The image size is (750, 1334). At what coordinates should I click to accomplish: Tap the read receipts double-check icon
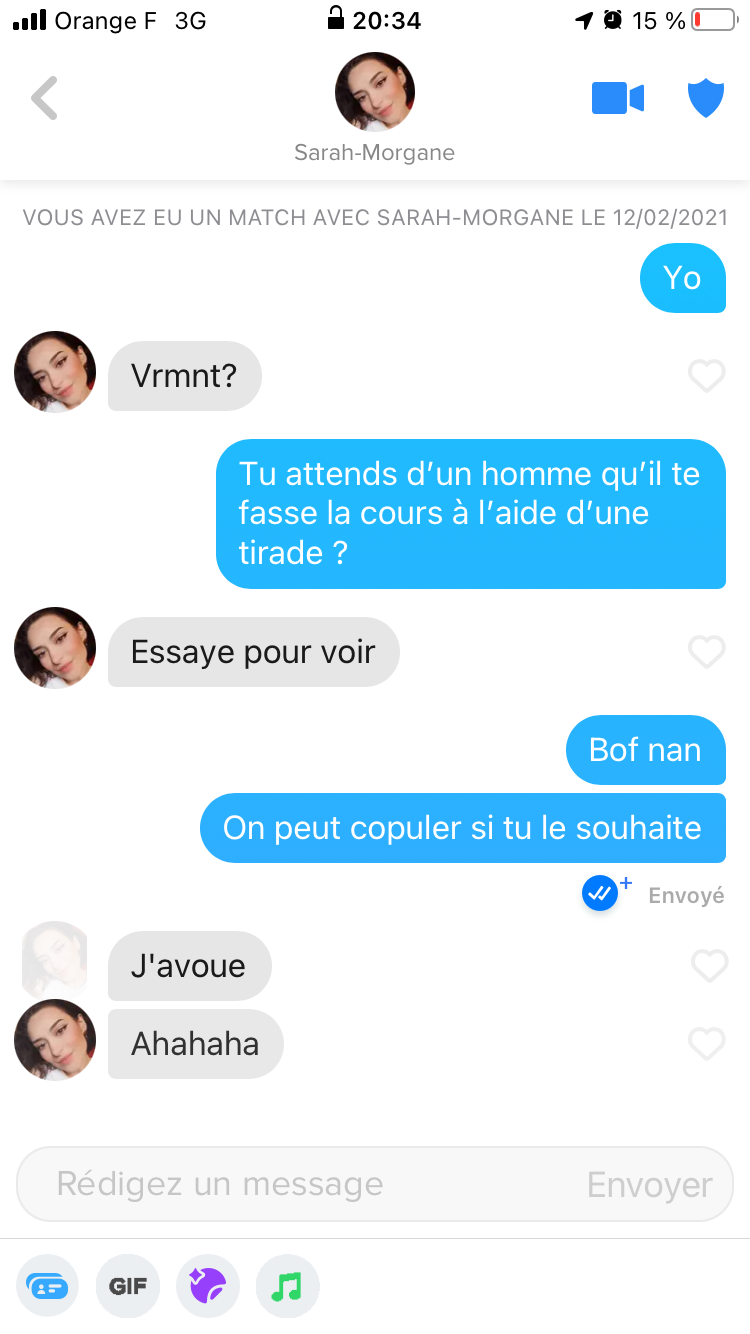(x=600, y=894)
